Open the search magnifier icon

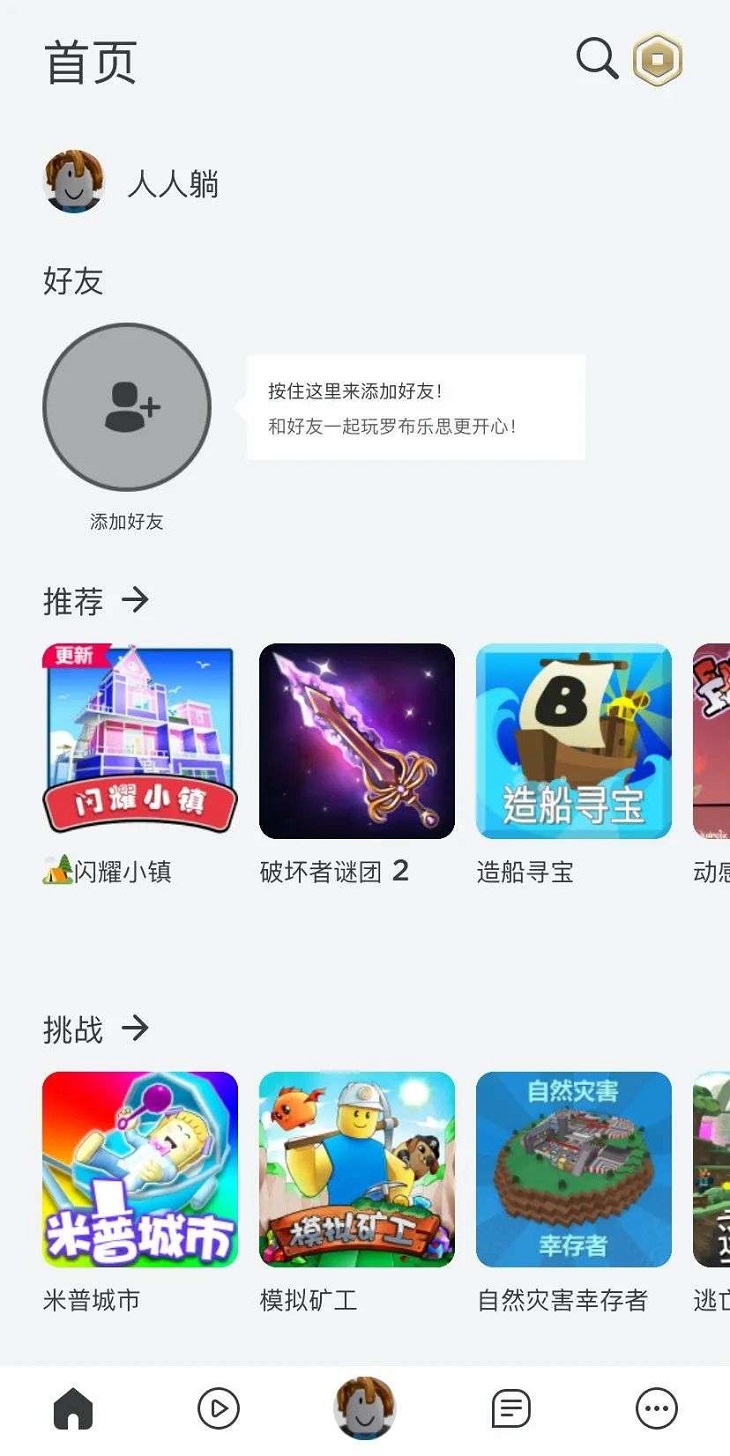coord(597,59)
